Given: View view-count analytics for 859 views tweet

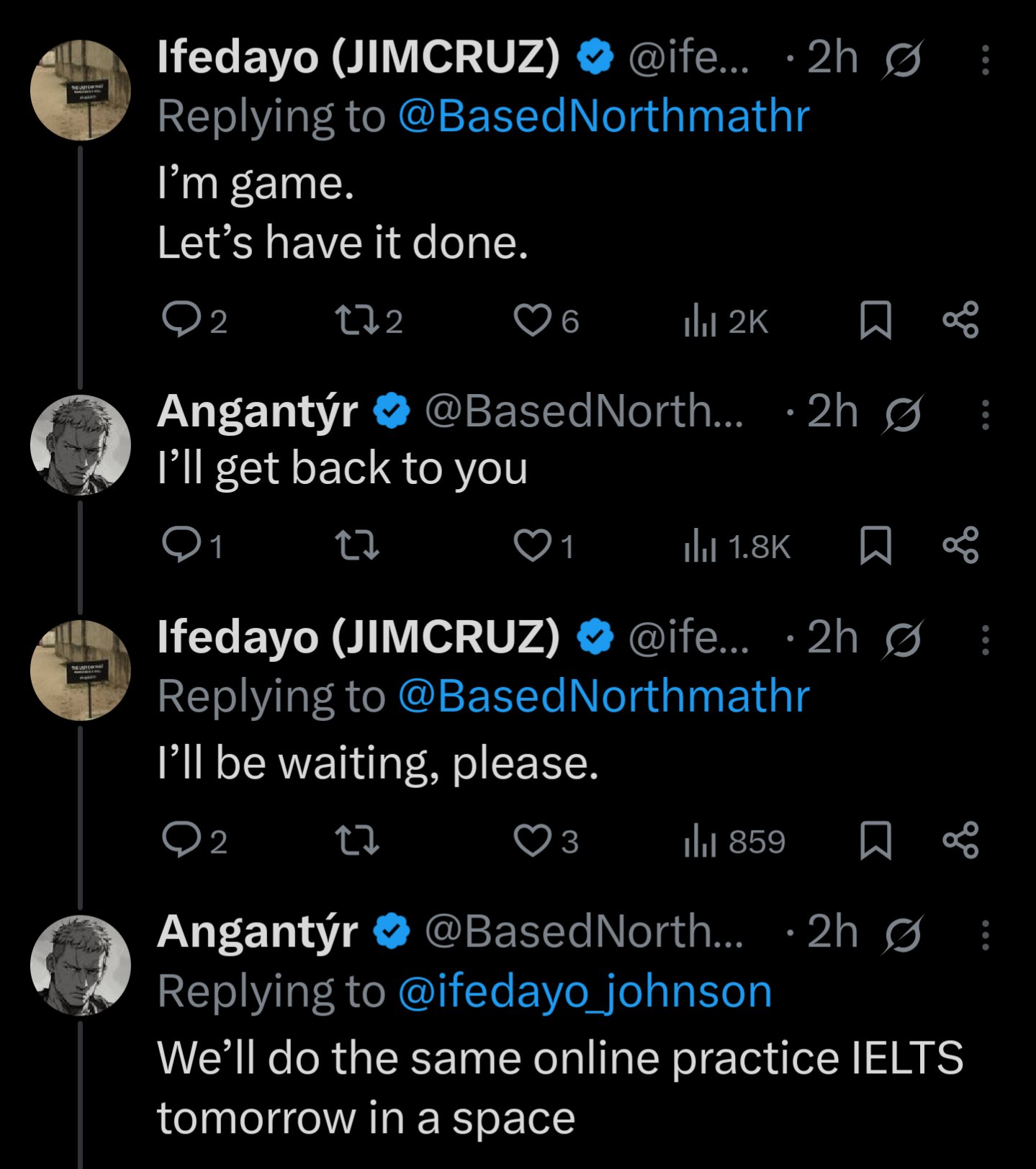Looking at the screenshot, I should pos(734,841).
